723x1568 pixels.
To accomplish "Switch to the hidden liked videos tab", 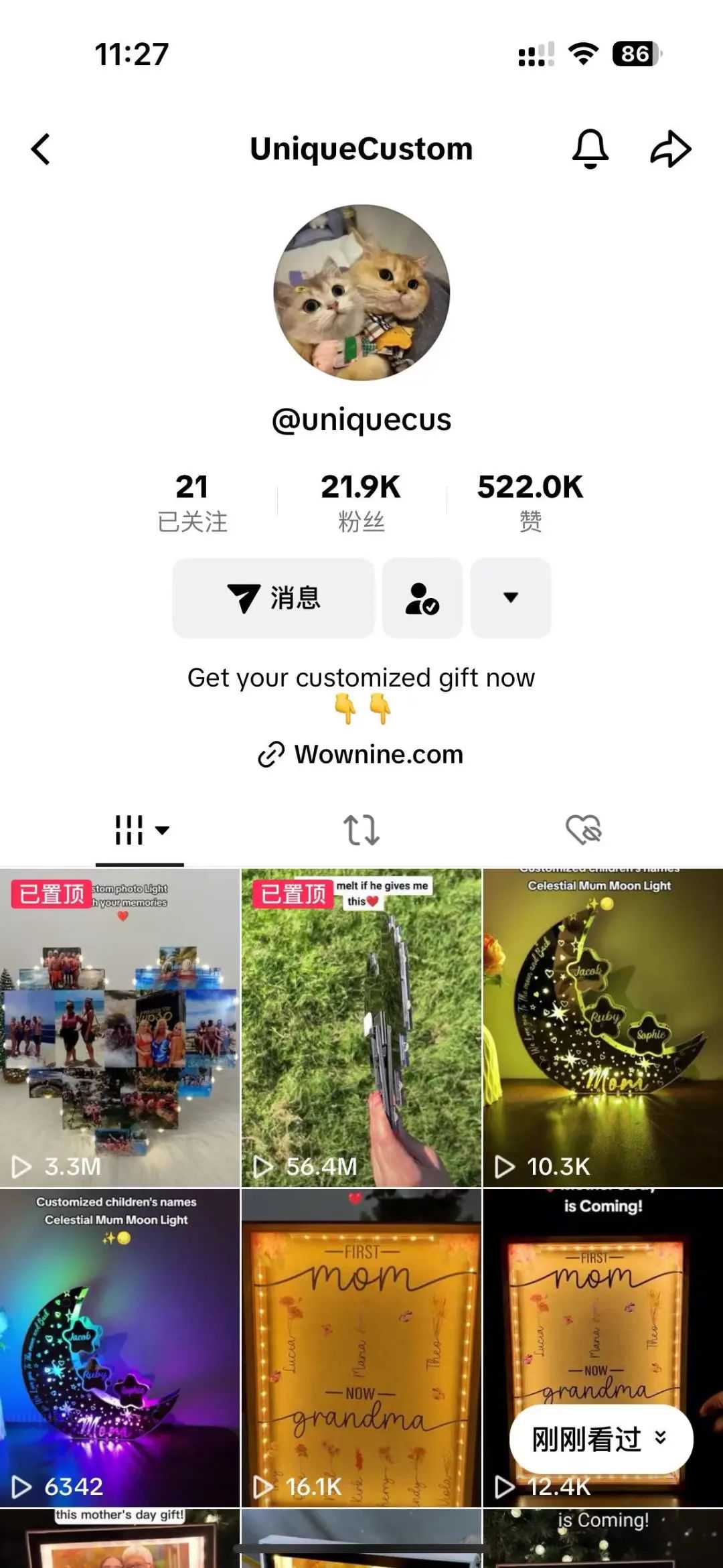I will coord(583,831).
